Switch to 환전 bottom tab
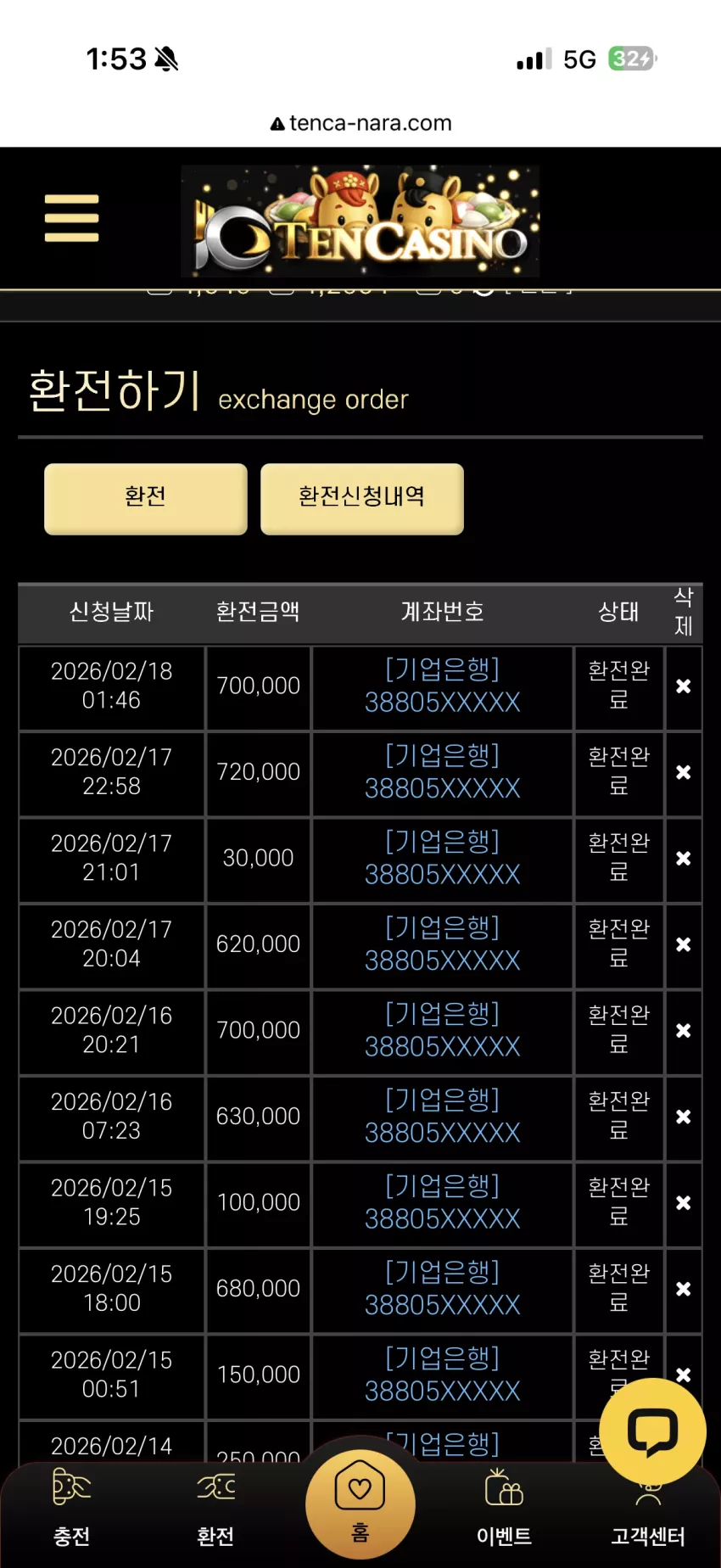The height and width of the screenshot is (1568, 721). coord(215,1508)
